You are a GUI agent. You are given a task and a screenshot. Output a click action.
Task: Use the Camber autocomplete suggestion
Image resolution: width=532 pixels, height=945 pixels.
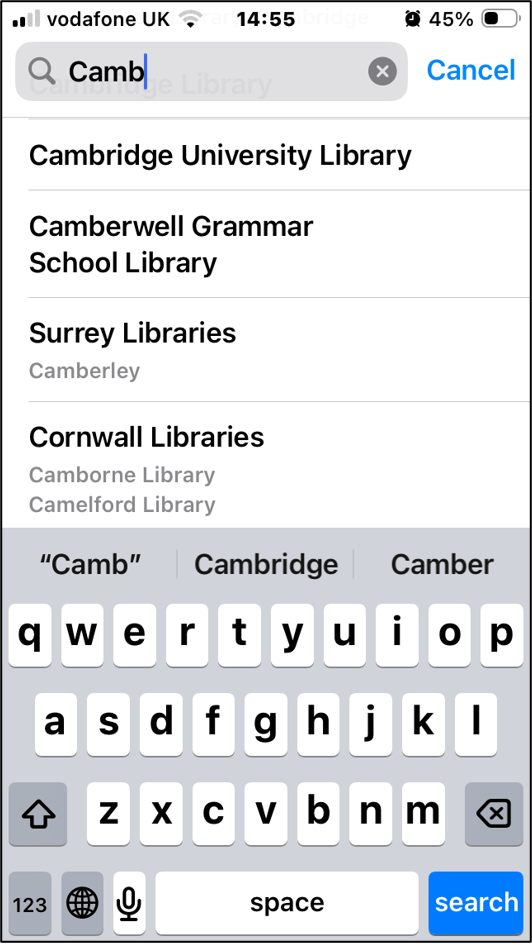point(442,565)
